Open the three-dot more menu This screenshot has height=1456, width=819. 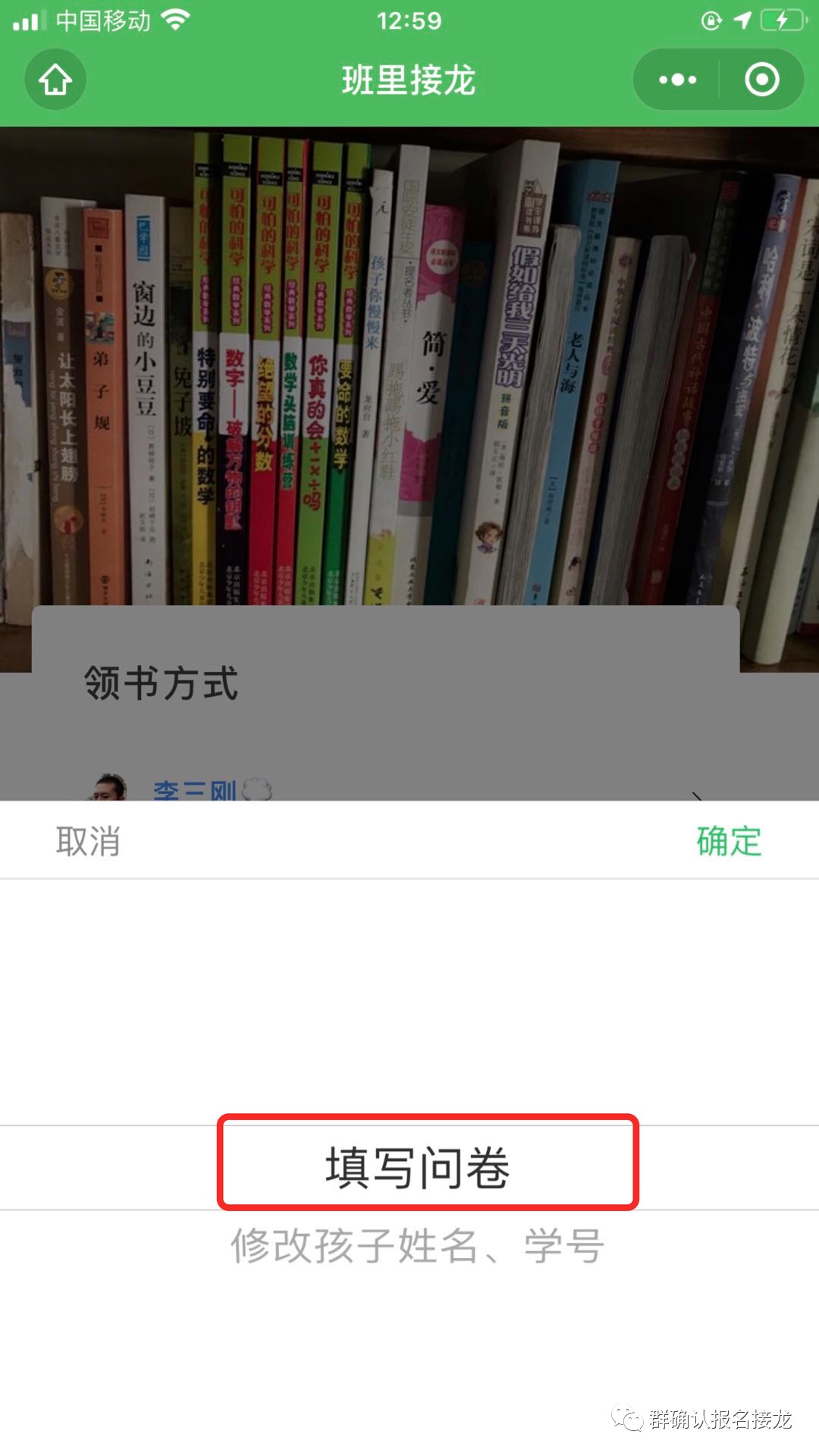click(x=677, y=80)
